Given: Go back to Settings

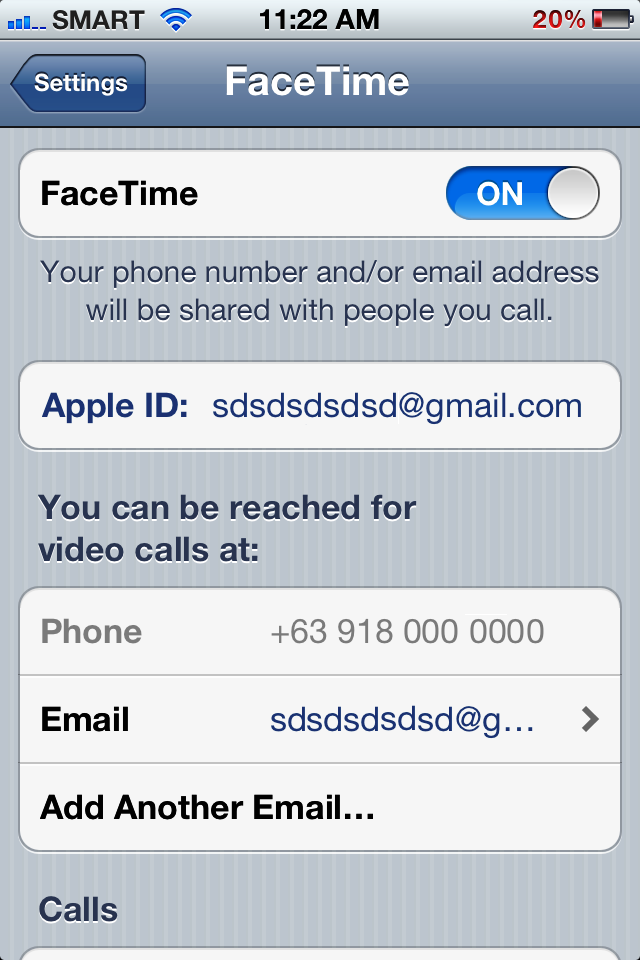Looking at the screenshot, I should pyautogui.click(x=80, y=83).
